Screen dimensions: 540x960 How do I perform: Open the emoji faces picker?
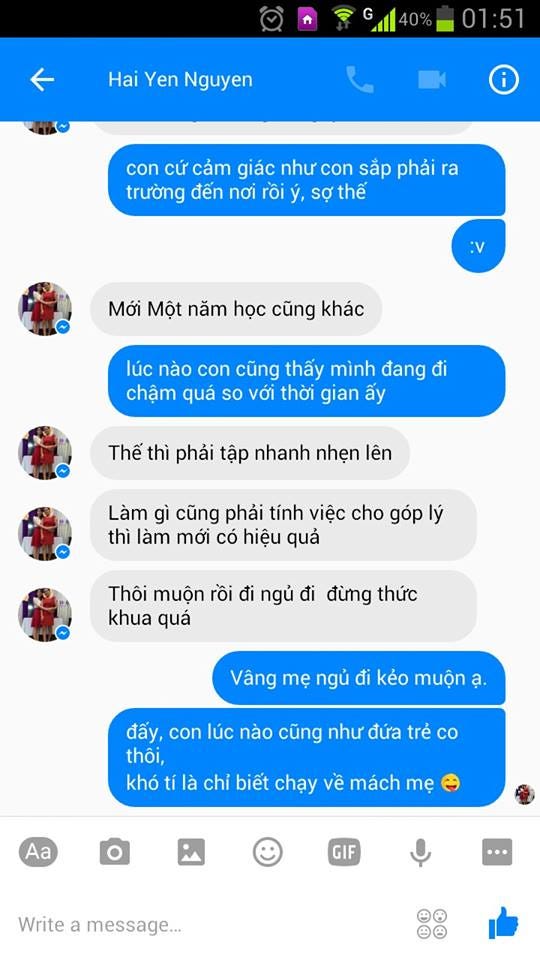click(432, 924)
